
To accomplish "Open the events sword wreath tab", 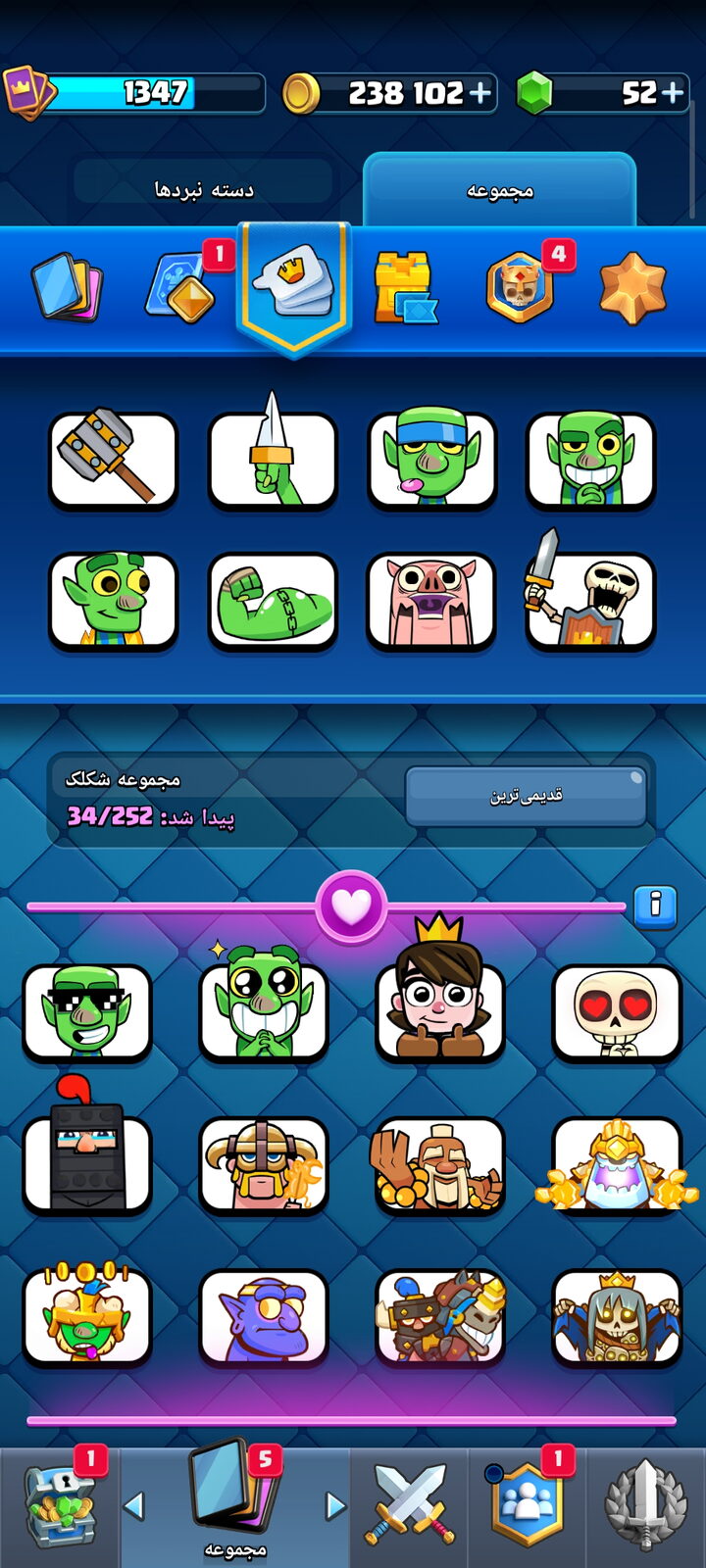I will pos(645,1507).
